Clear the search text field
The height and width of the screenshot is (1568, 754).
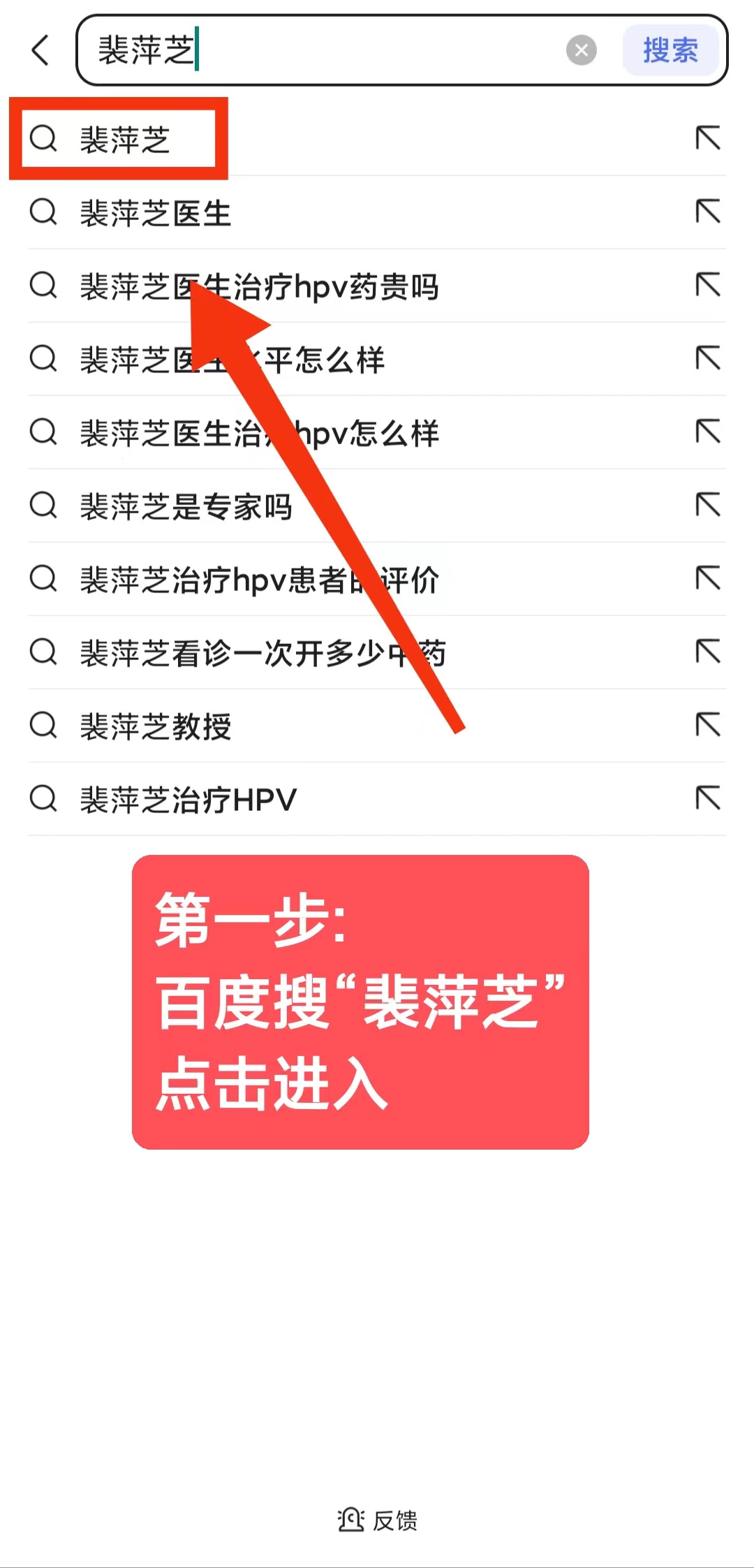581,50
